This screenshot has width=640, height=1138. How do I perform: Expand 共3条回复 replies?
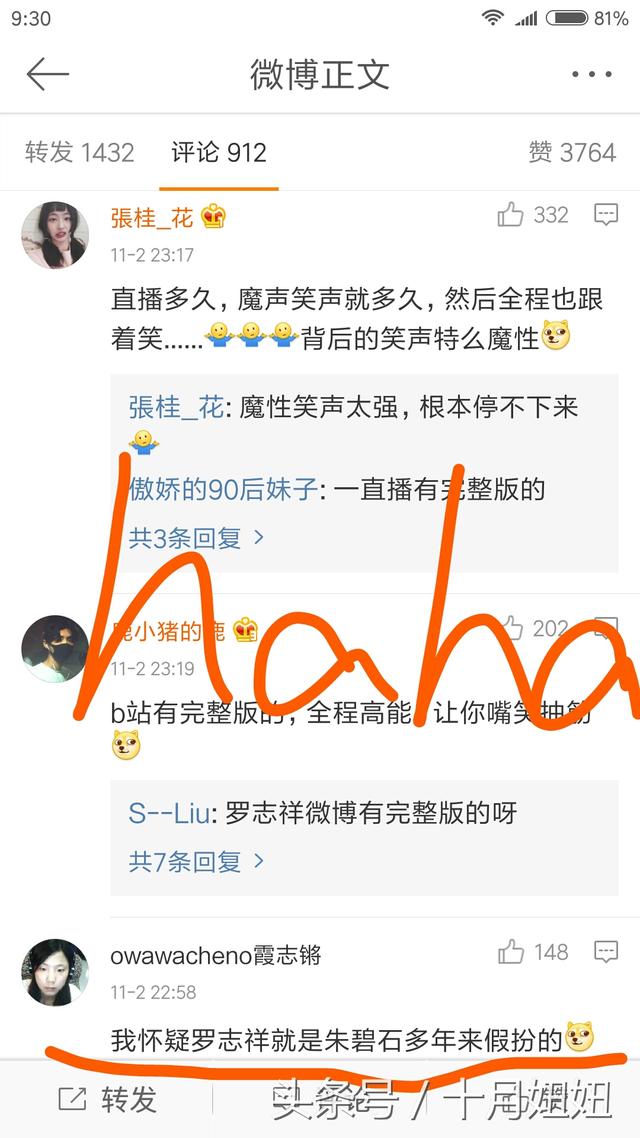tap(197, 538)
